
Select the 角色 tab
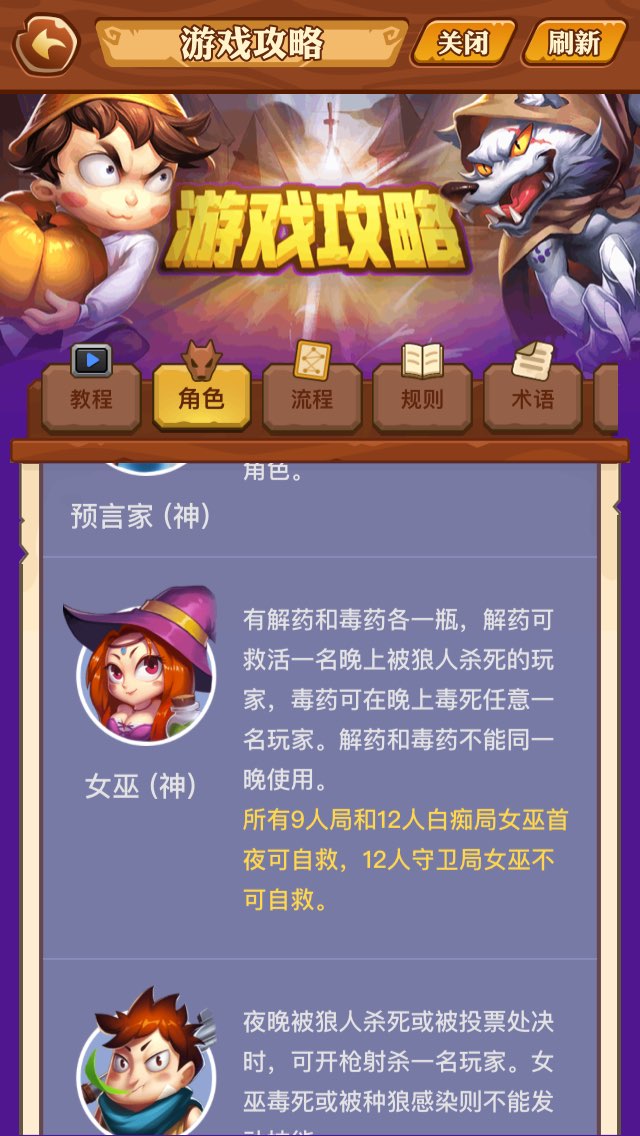pos(201,397)
